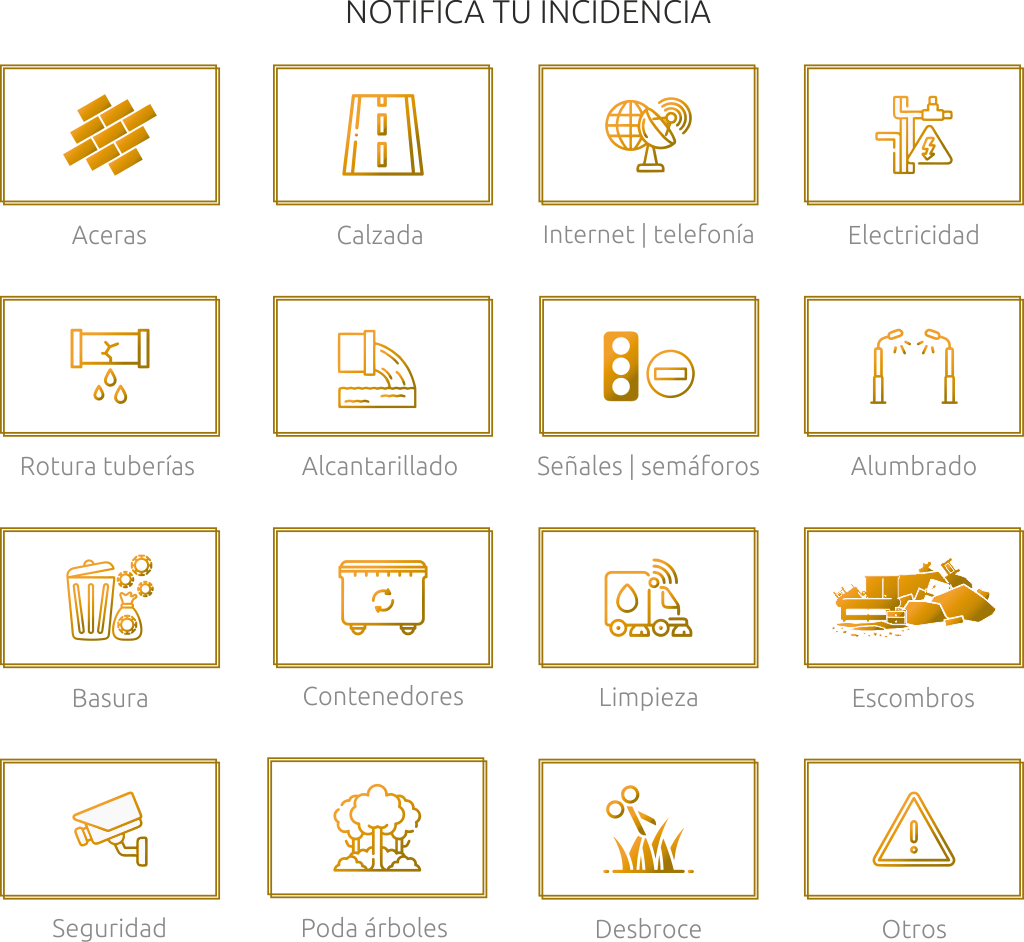Viewport: 1024px width, 942px height.
Task: Report Escombros incident
Action: (913, 598)
